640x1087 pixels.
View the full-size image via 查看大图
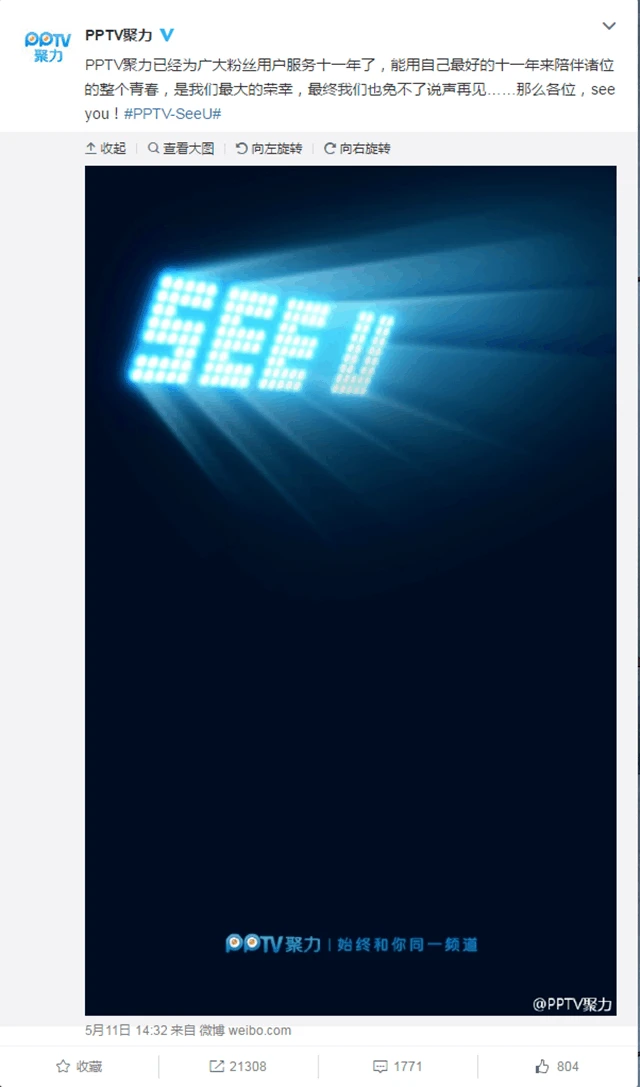pyautogui.click(x=181, y=148)
